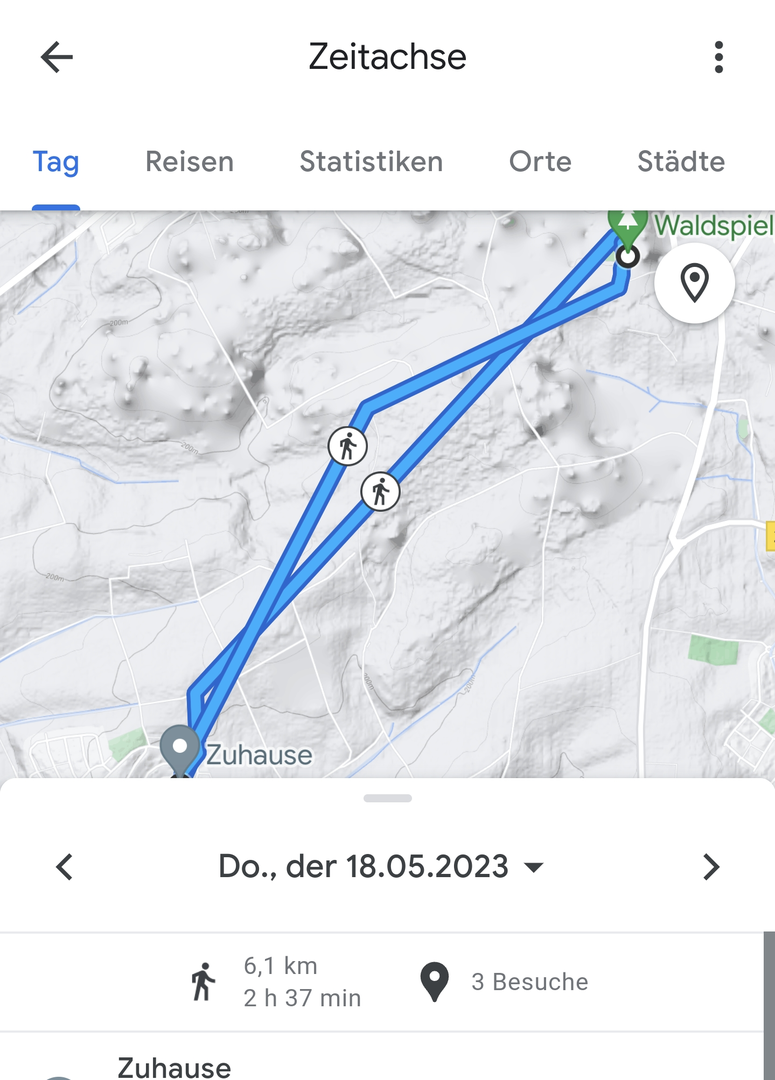Open the overflow menu
The image size is (775, 1080).
click(718, 58)
